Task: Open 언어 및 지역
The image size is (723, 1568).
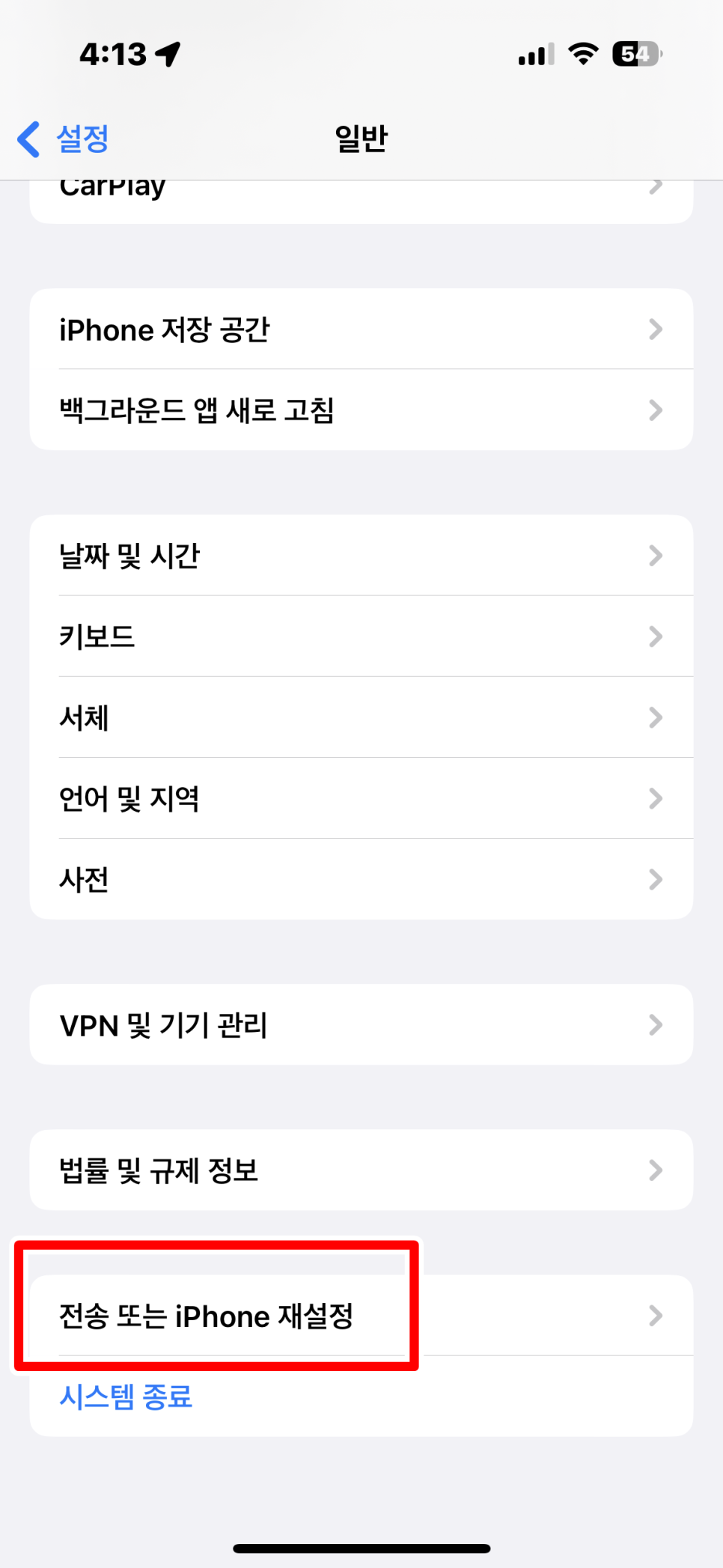Action: point(359,798)
